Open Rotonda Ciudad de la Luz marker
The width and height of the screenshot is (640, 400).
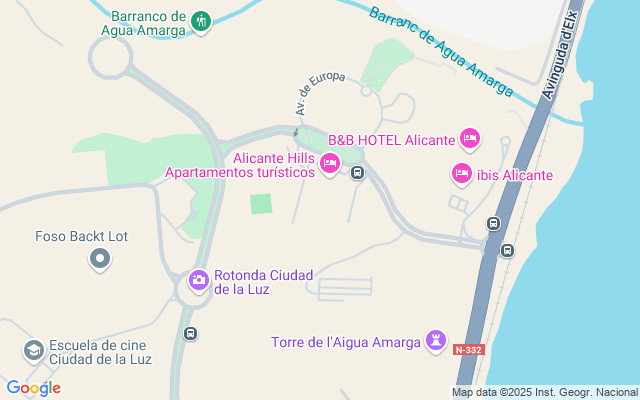click(199, 281)
